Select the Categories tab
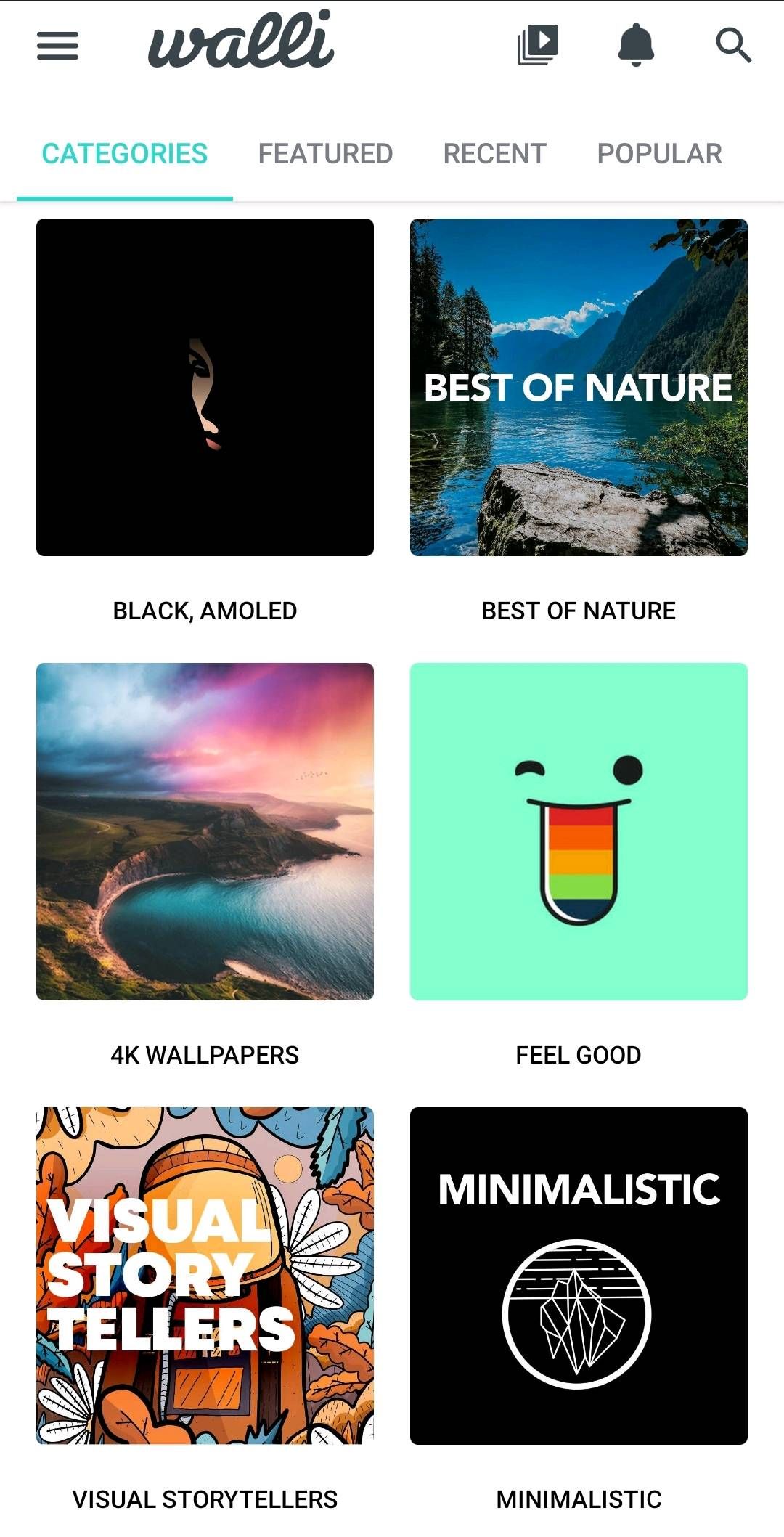This screenshot has height=1537, width=784. (x=125, y=154)
